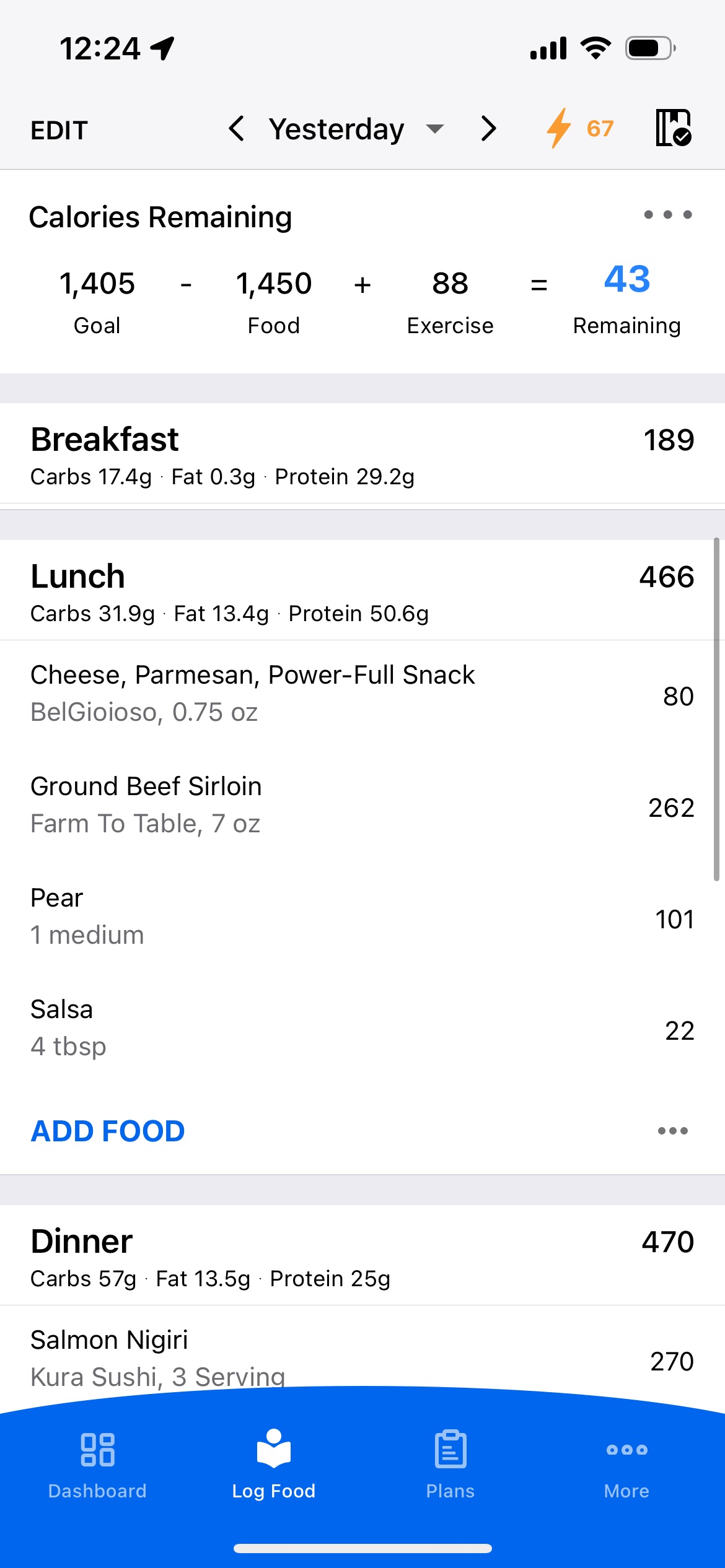This screenshot has width=725, height=1568.
Task: Open the streak counter lightning icon
Action: tap(560, 128)
